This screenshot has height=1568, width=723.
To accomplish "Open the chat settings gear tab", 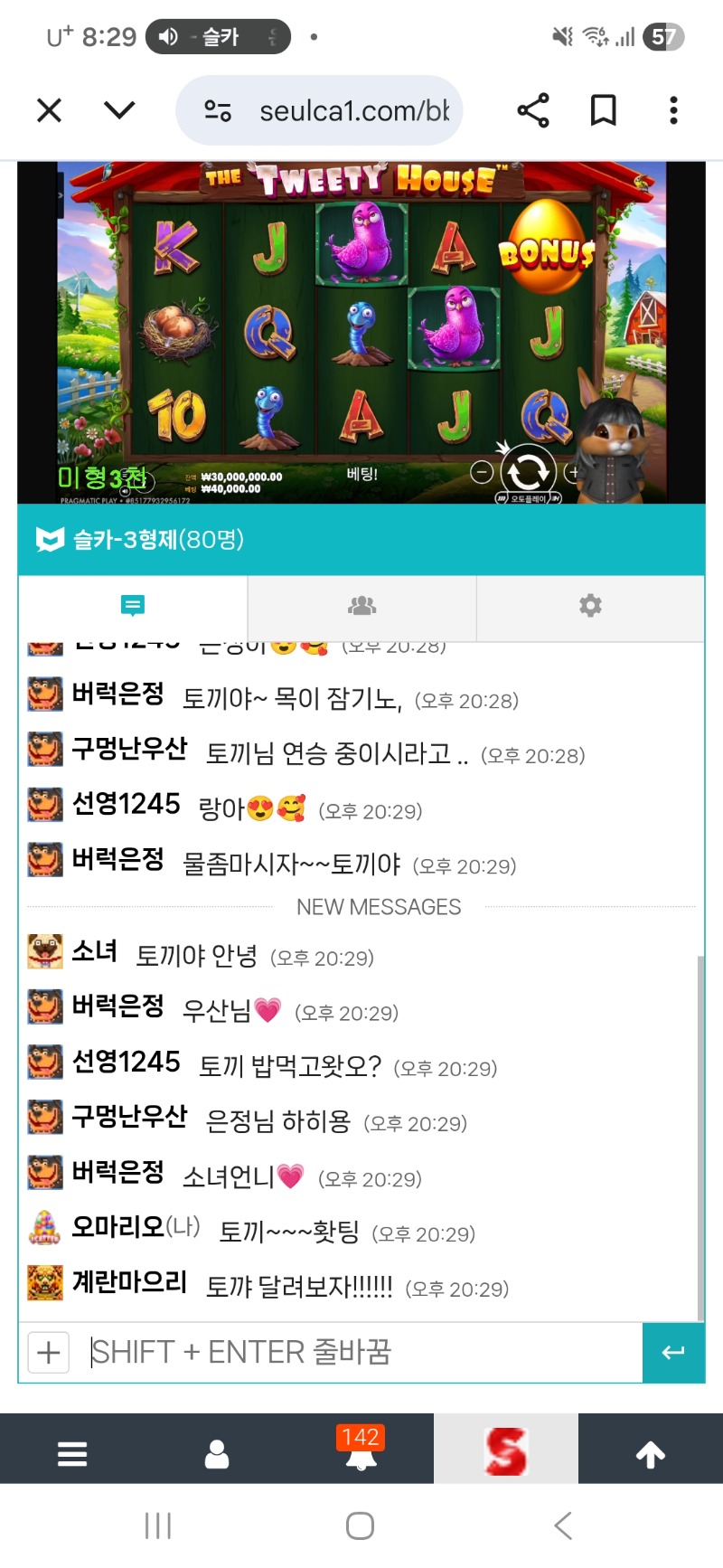I will (590, 606).
